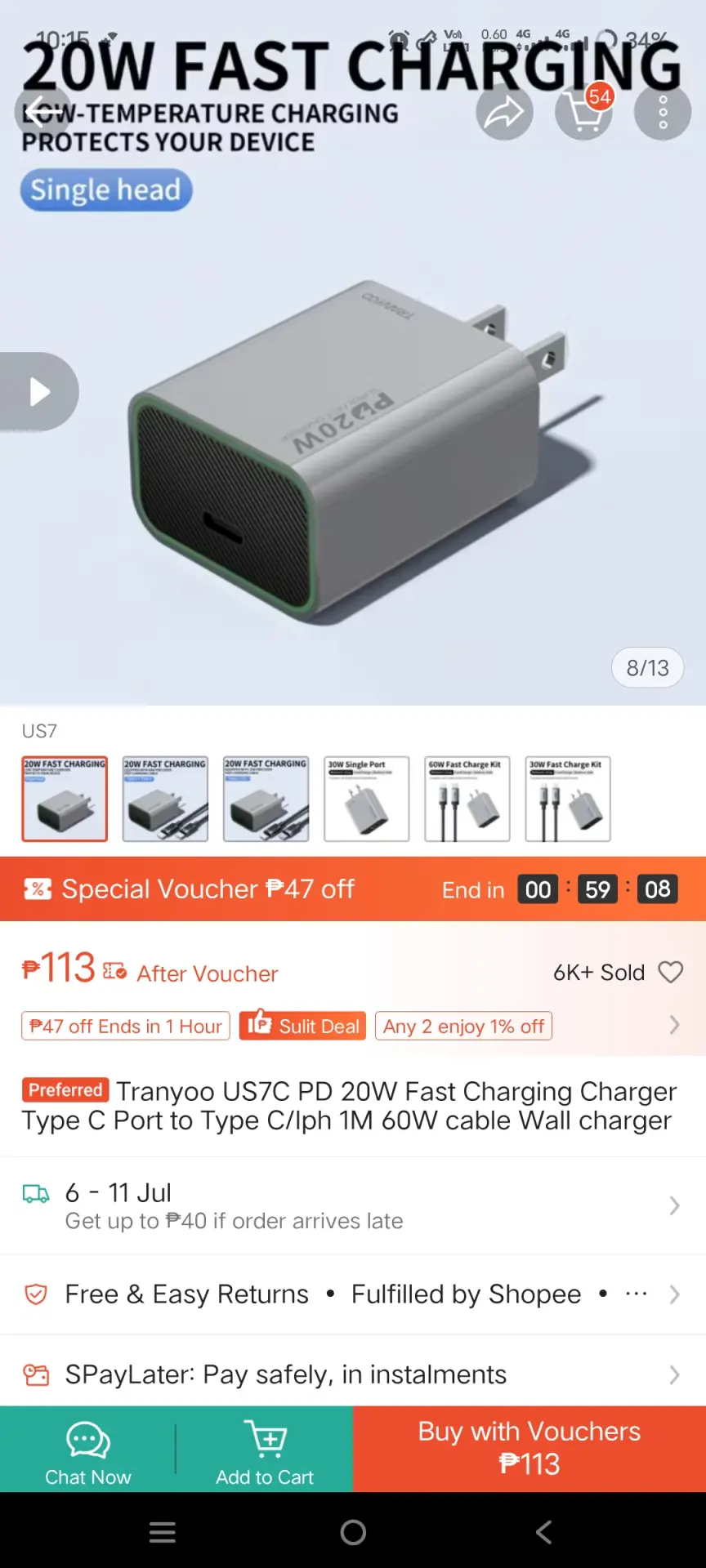Open the three-dot overflow menu

tap(663, 112)
